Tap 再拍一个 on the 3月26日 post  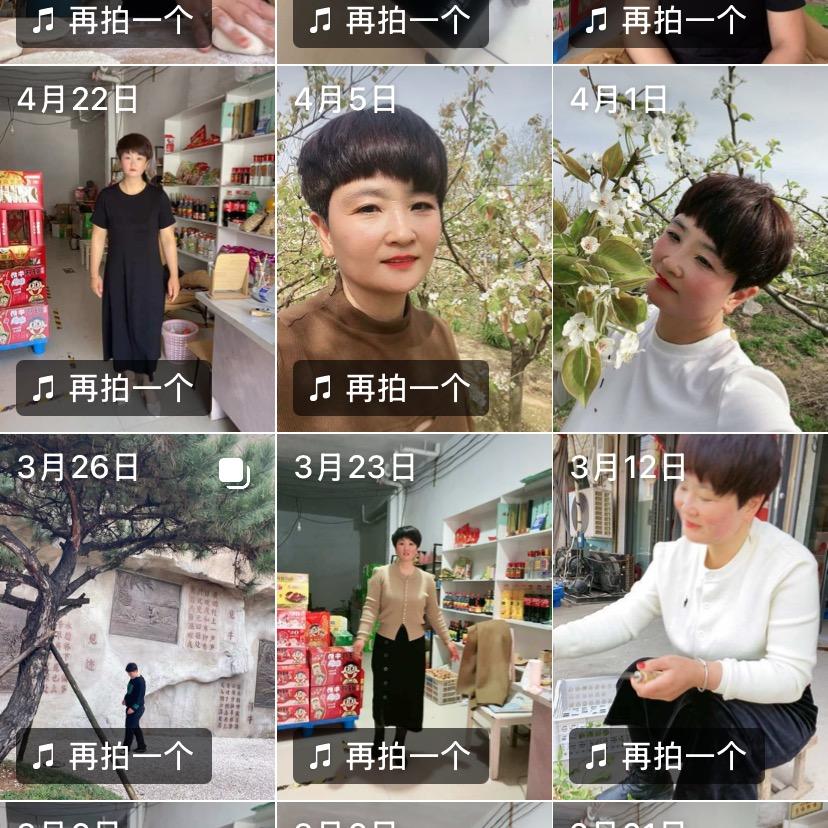point(114,756)
